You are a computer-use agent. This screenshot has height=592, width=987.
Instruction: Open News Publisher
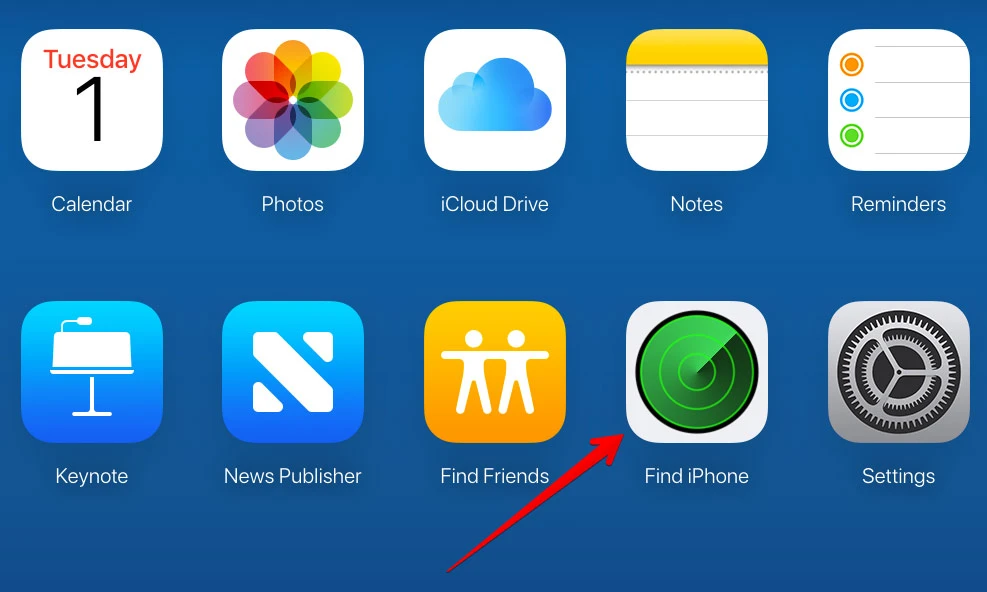point(293,372)
